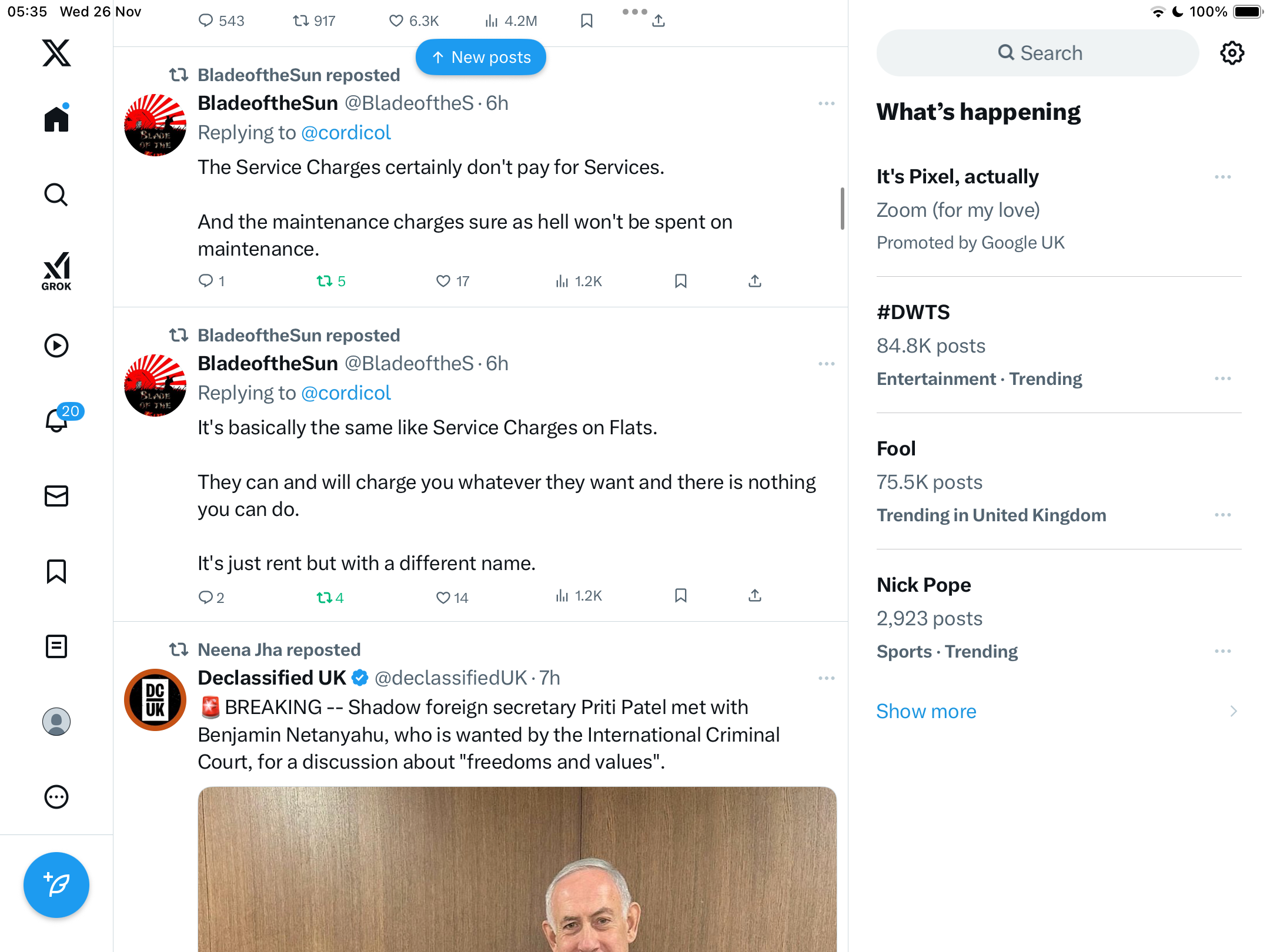Open the Fool trending topic

coord(896,448)
